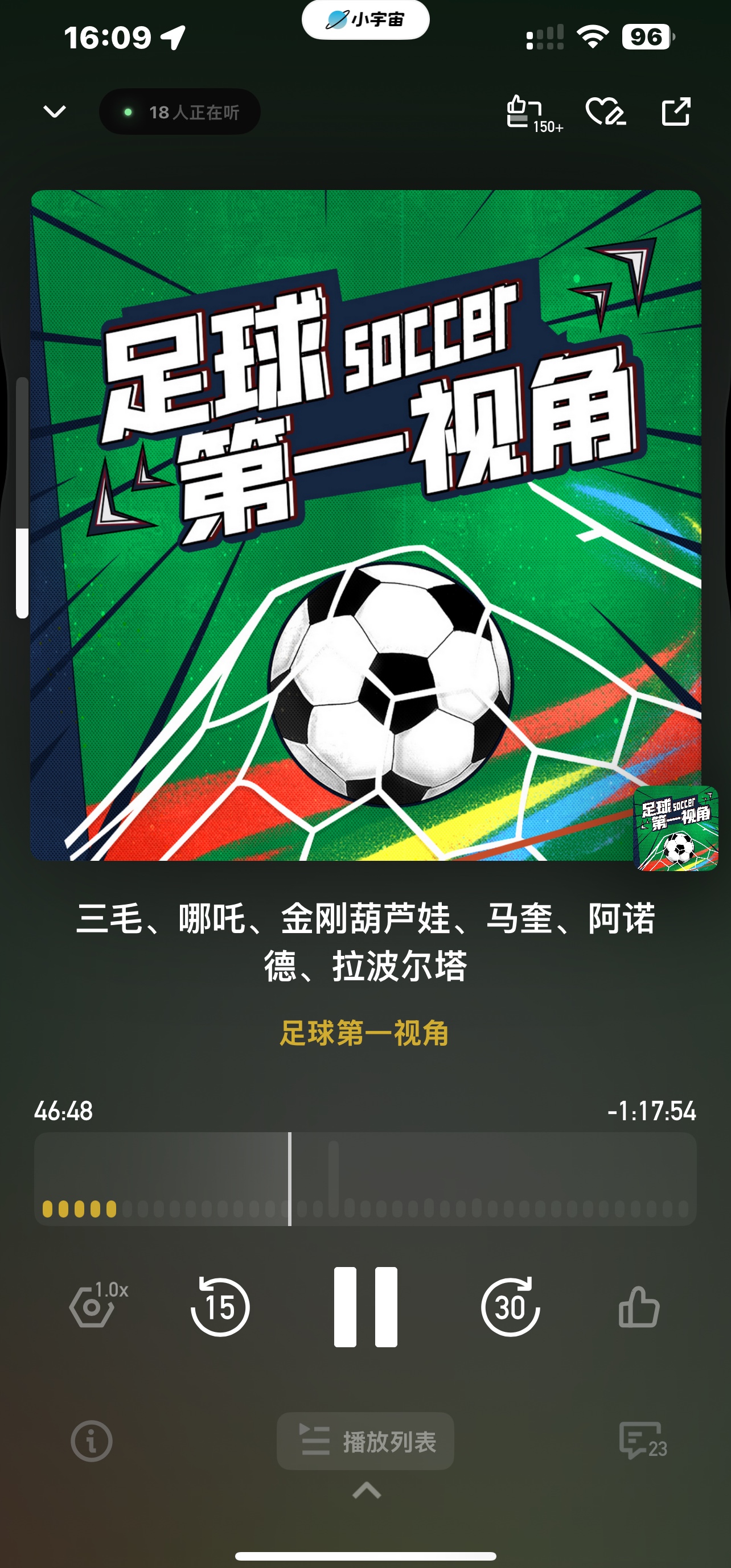Tap the heart with pencil icon
The image size is (731, 1568).
click(606, 112)
